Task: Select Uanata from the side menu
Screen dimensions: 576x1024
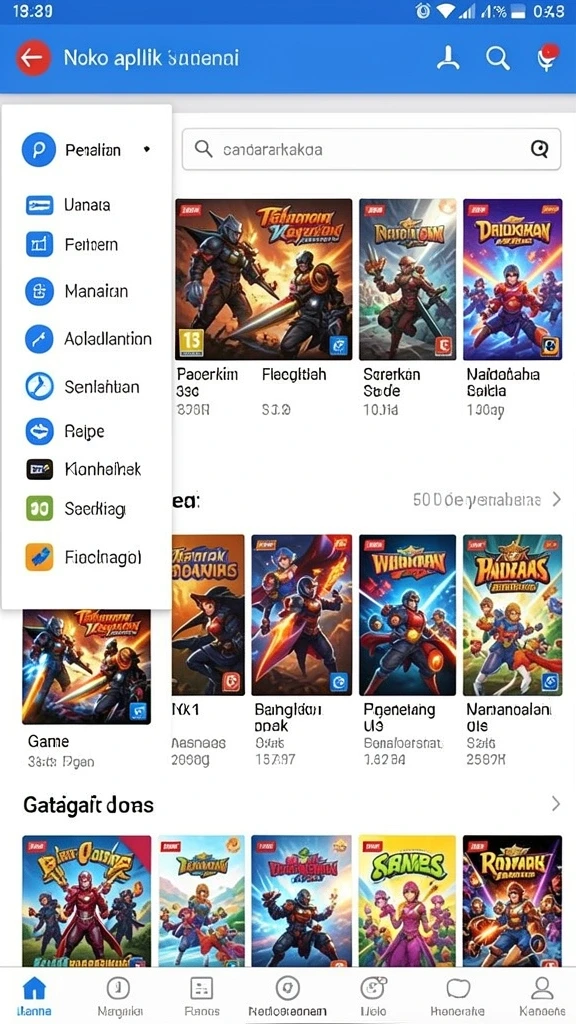Action: [x=86, y=205]
